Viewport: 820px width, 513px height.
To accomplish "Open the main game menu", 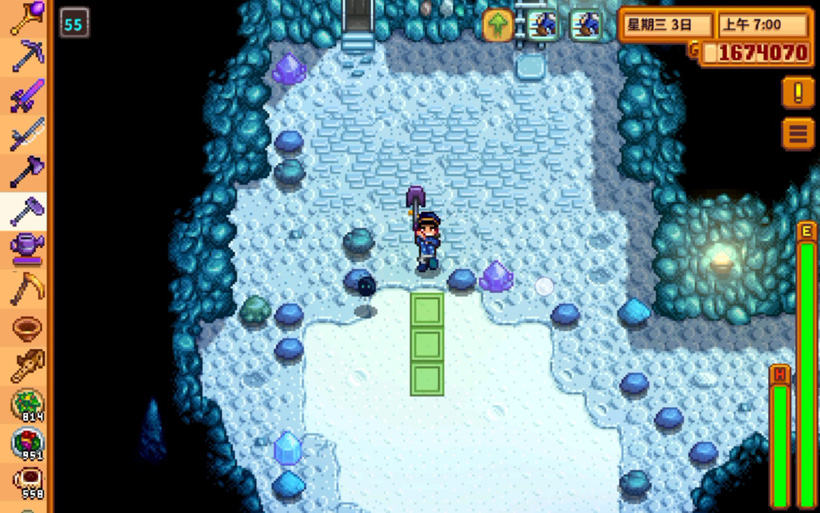I will [797, 132].
